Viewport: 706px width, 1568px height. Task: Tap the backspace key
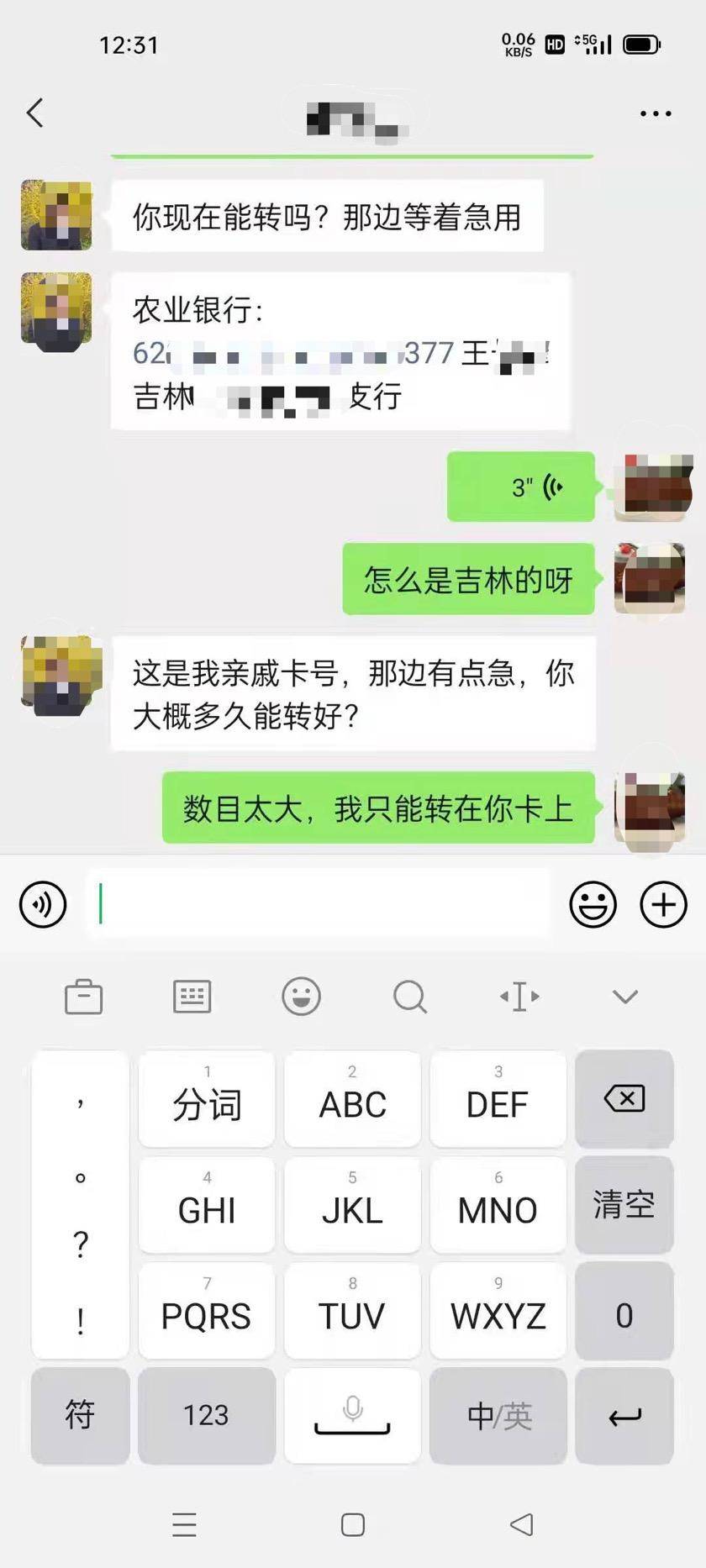(x=624, y=1098)
